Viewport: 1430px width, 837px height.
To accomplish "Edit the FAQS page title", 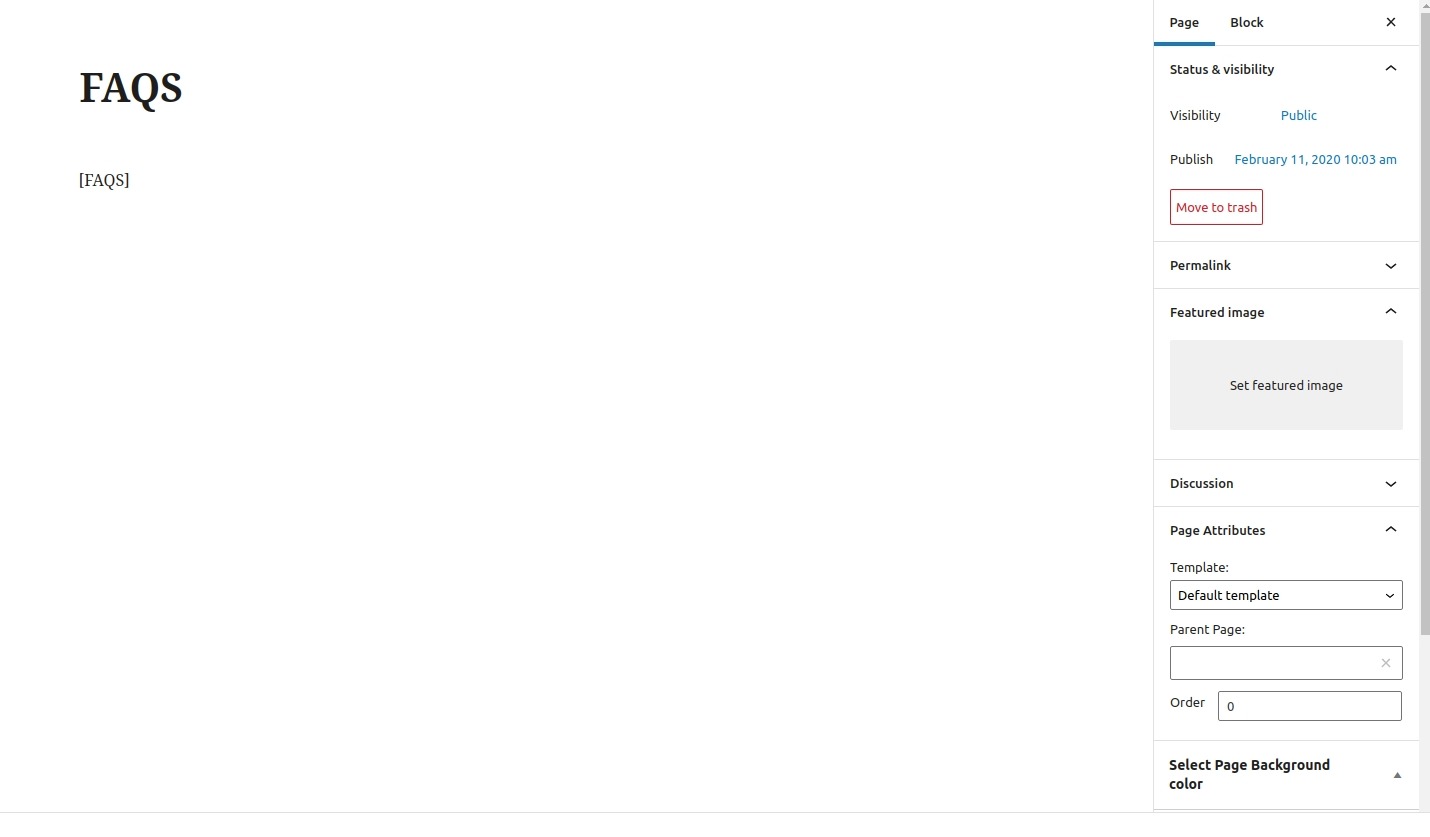I will tap(131, 88).
